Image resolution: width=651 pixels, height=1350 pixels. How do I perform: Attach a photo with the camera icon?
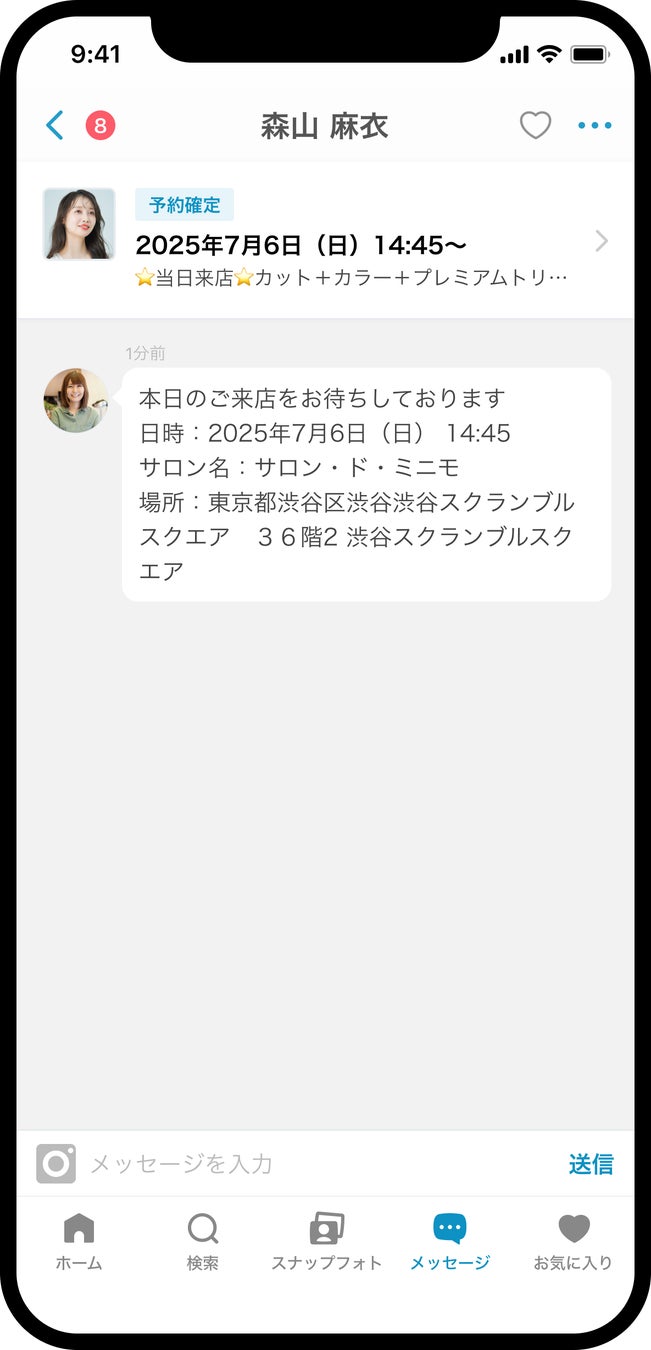(56, 1164)
